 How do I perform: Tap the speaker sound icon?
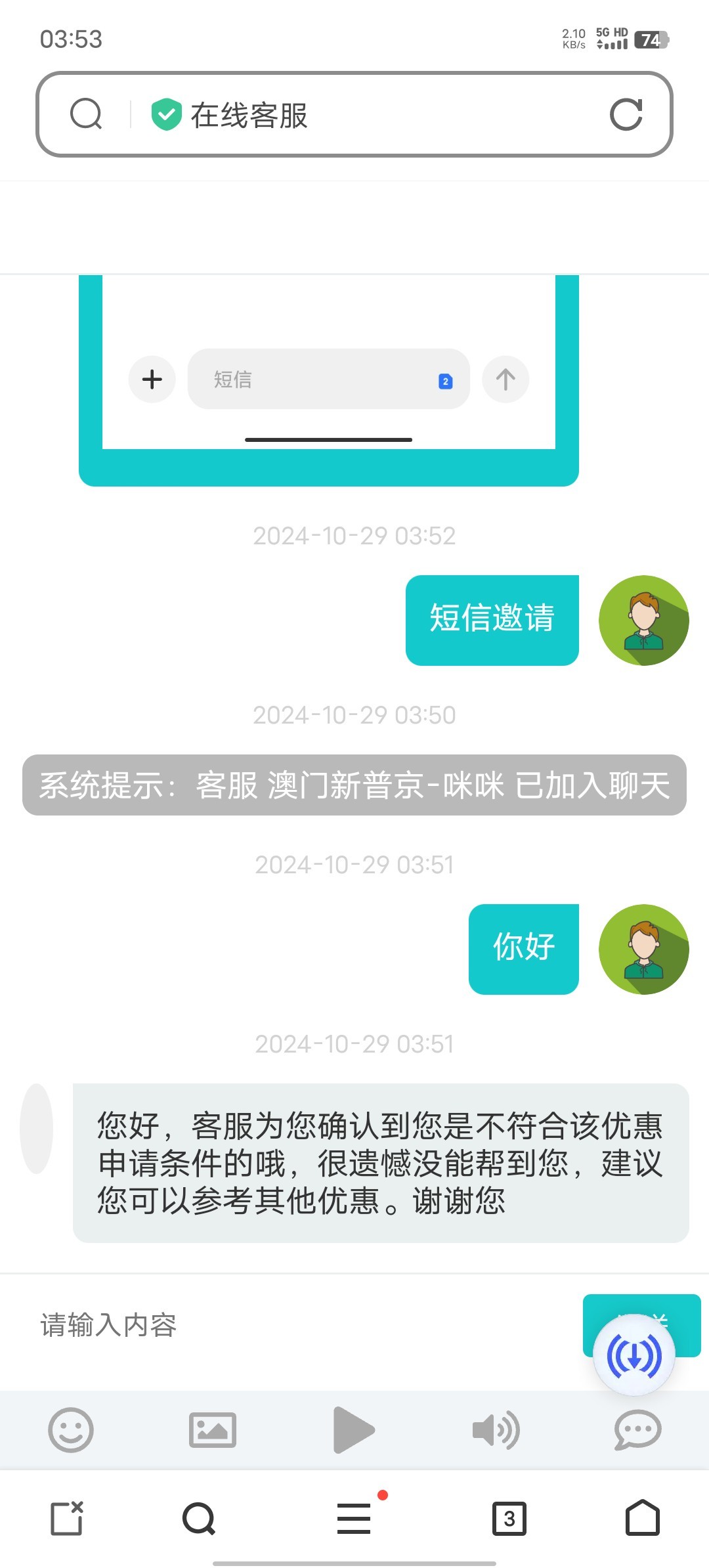point(496,1430)
